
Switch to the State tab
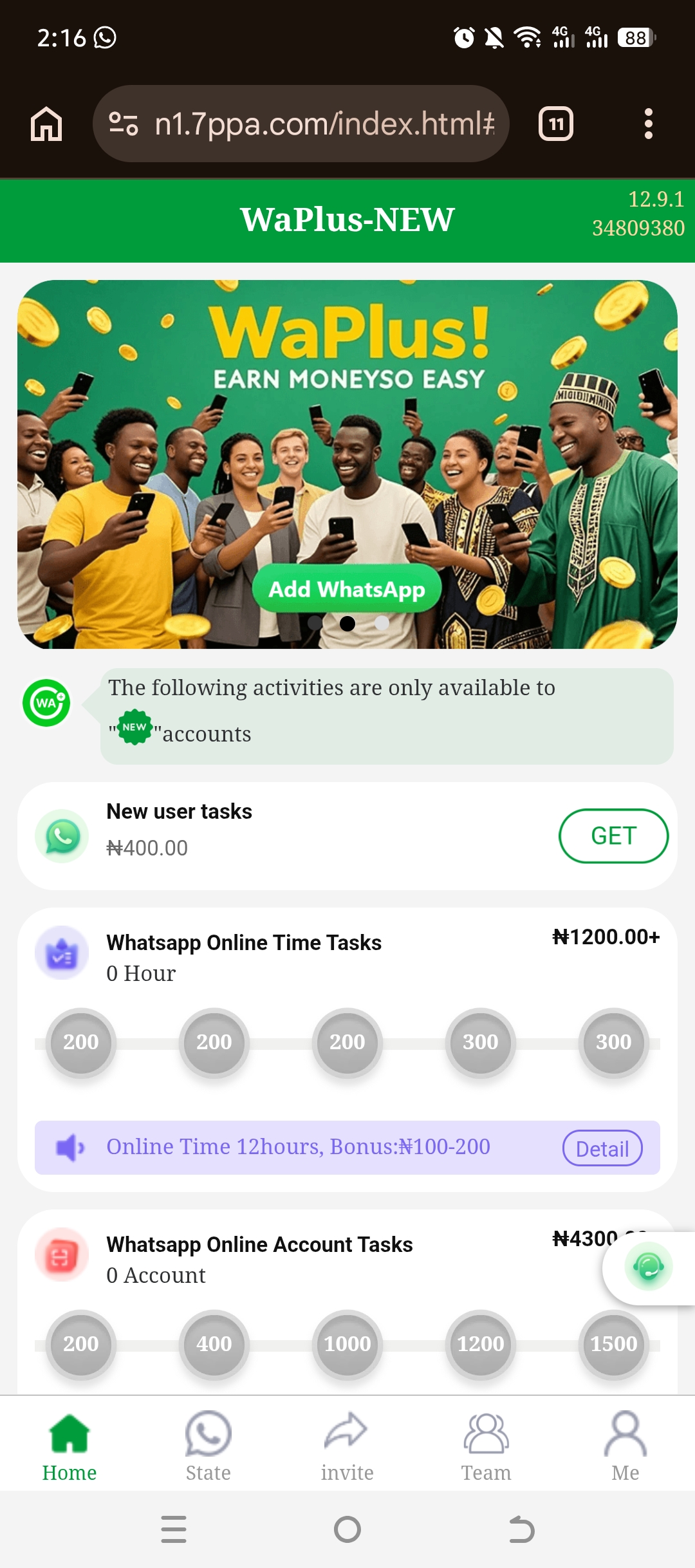coord(208,1446)
